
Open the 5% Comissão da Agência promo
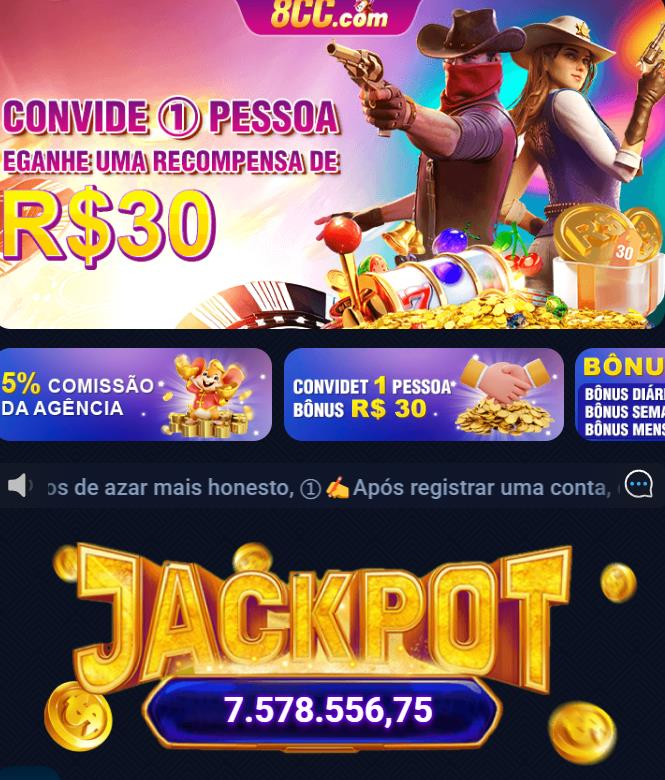coord(135,395)
